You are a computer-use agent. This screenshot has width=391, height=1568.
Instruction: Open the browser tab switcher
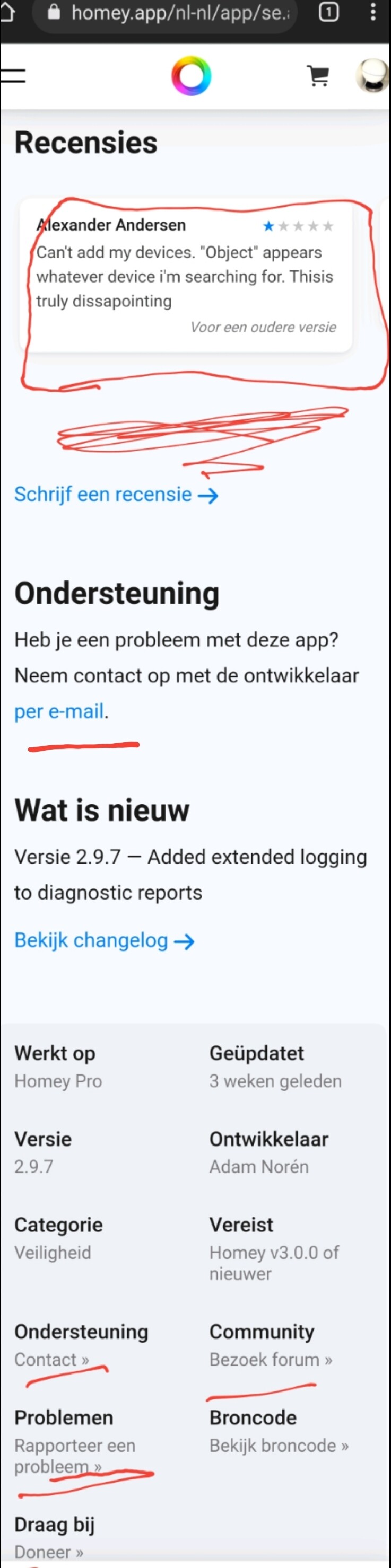(x=329, y=12)
